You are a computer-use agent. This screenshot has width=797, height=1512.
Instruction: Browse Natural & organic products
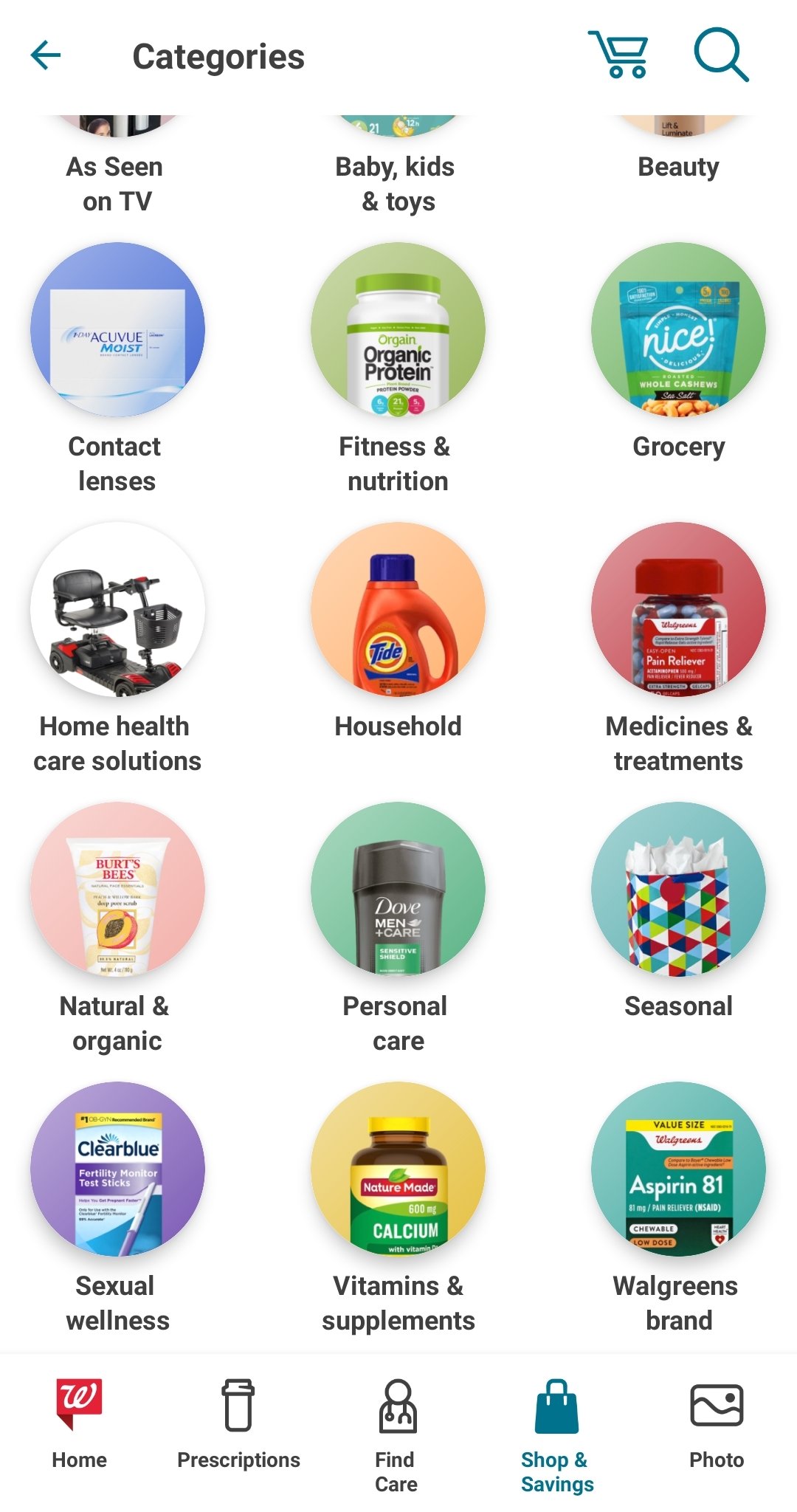117,929
